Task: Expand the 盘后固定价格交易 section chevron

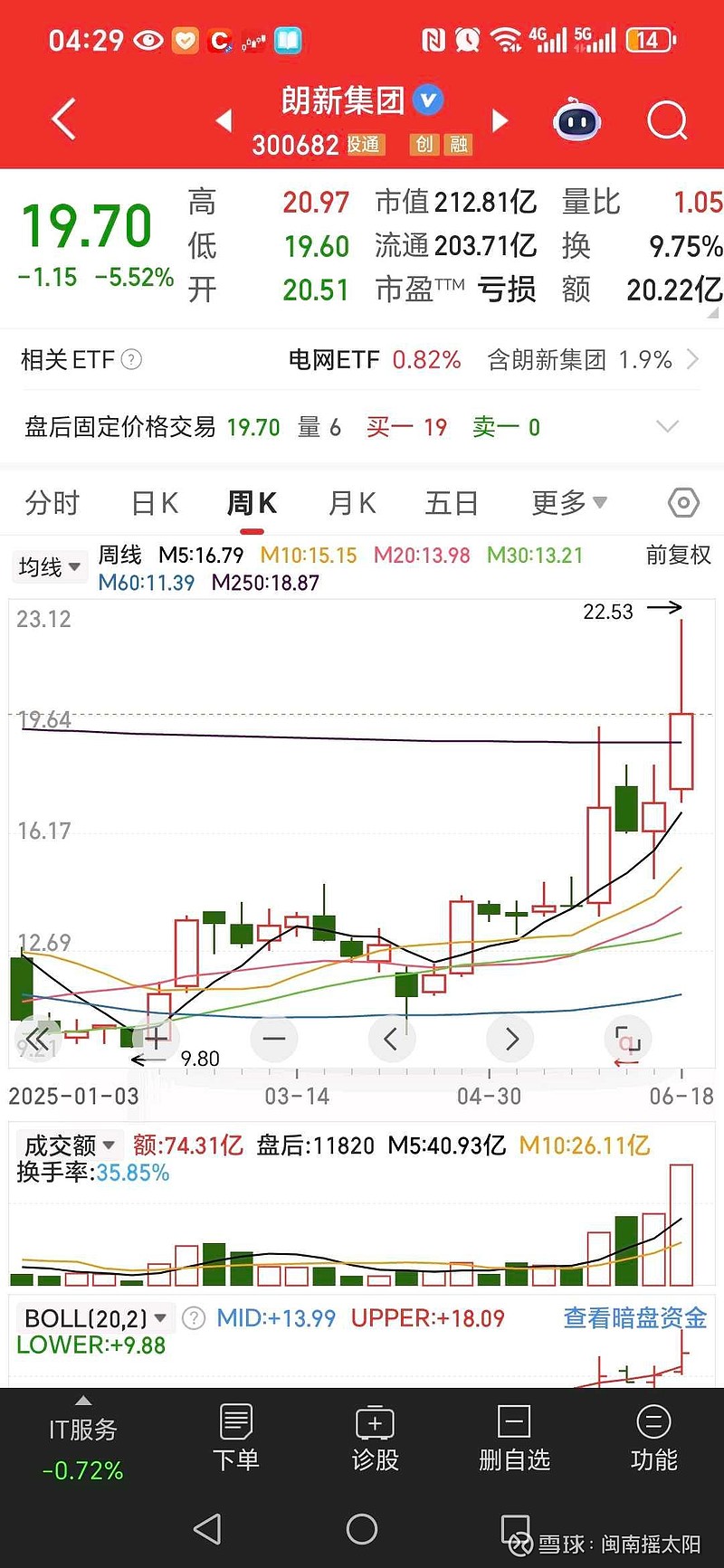Action: [x=667, y=426]
